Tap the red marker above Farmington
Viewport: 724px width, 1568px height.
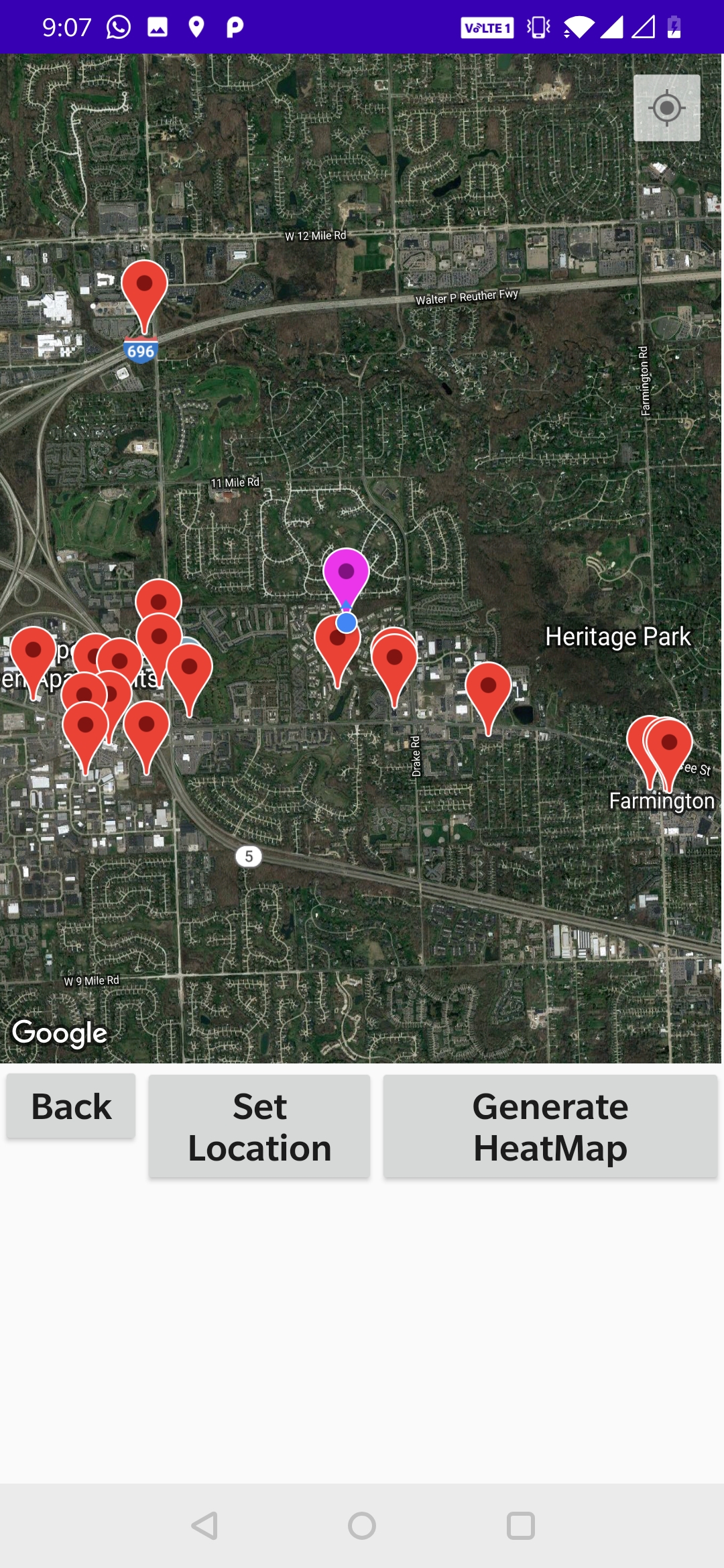669,745
